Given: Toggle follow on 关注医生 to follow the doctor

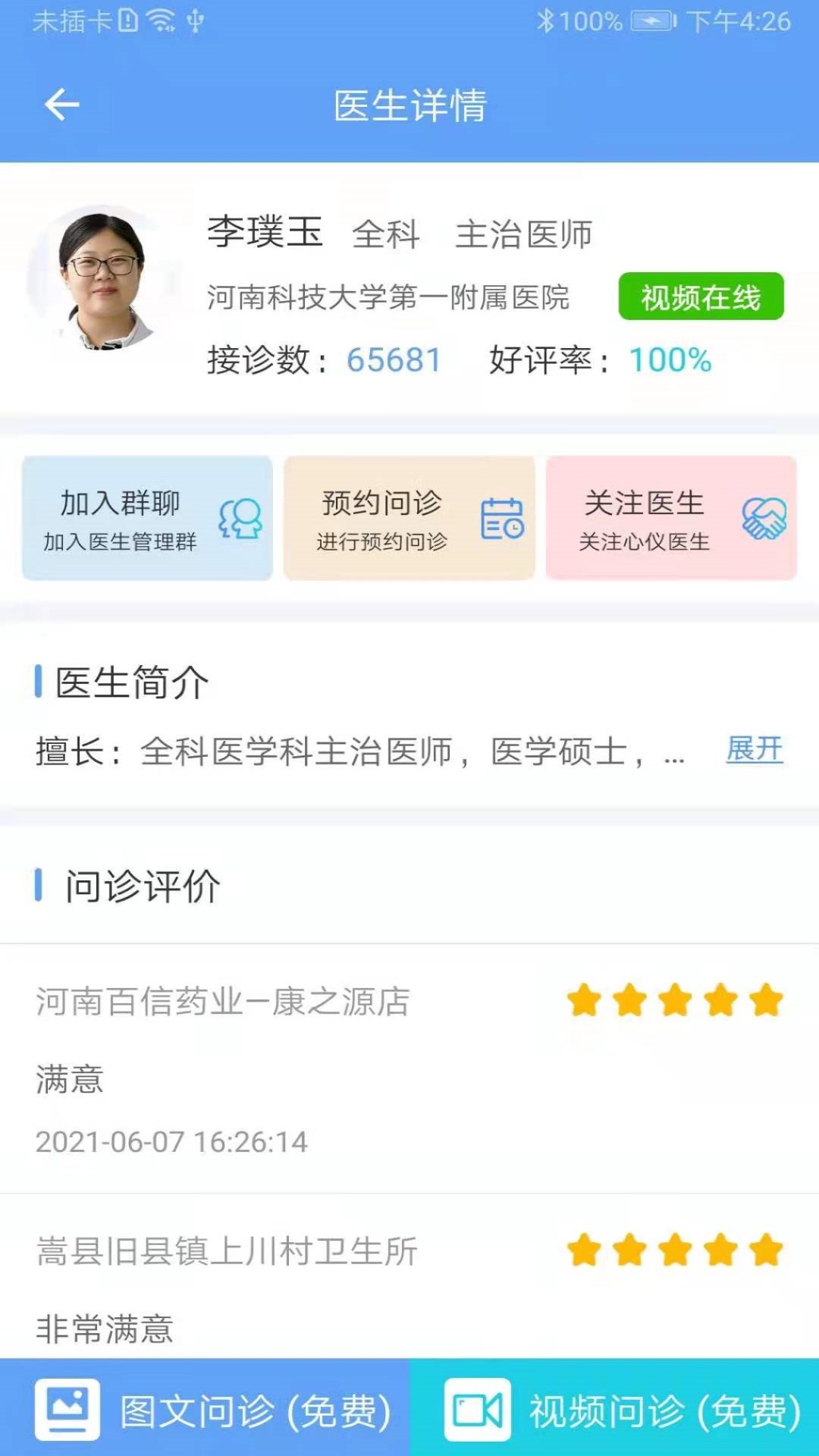Looking at the screenshot, I should click(x=670, y=518).
